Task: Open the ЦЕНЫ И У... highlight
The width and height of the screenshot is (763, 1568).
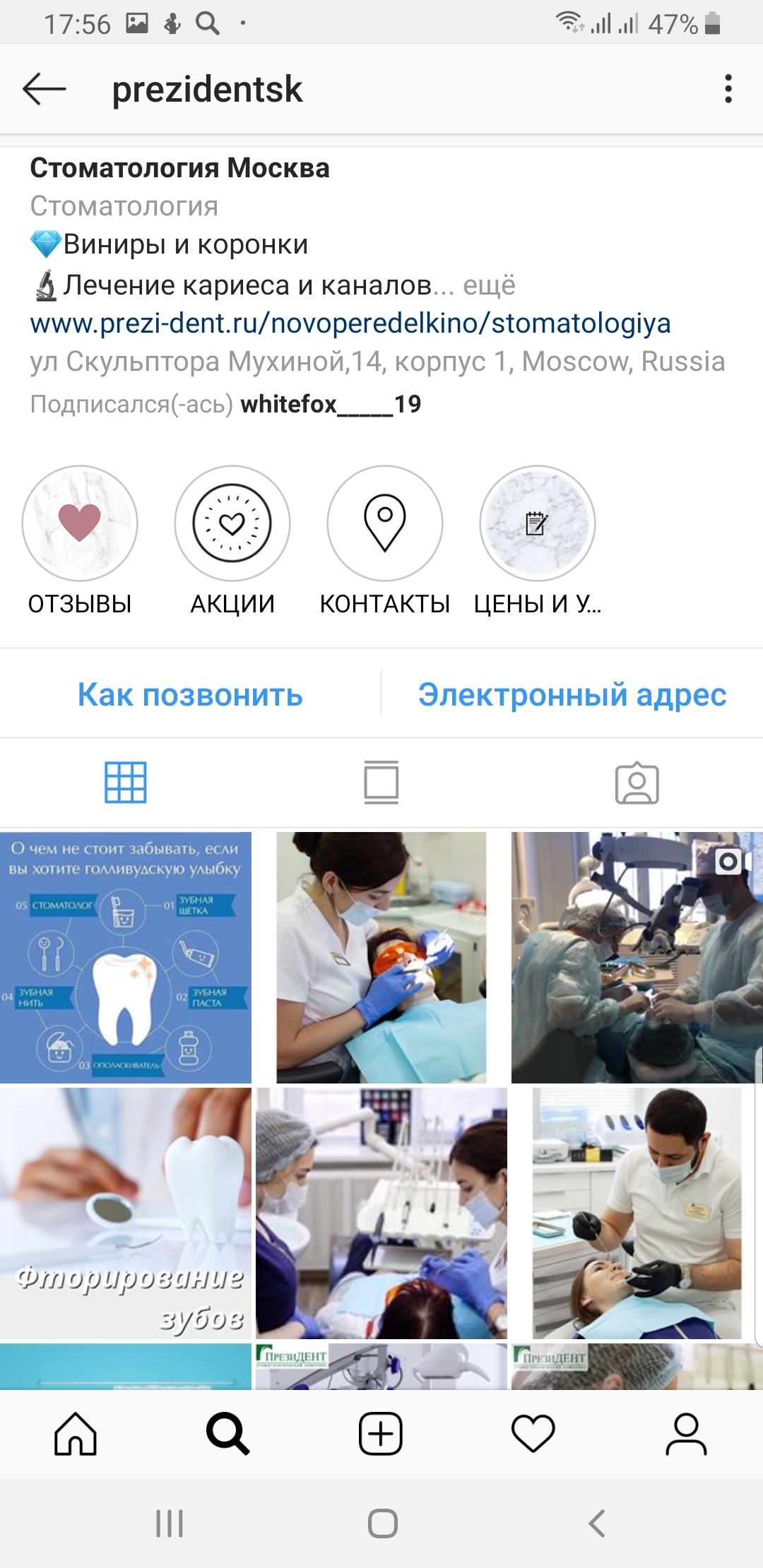Action: coord(538,523)
